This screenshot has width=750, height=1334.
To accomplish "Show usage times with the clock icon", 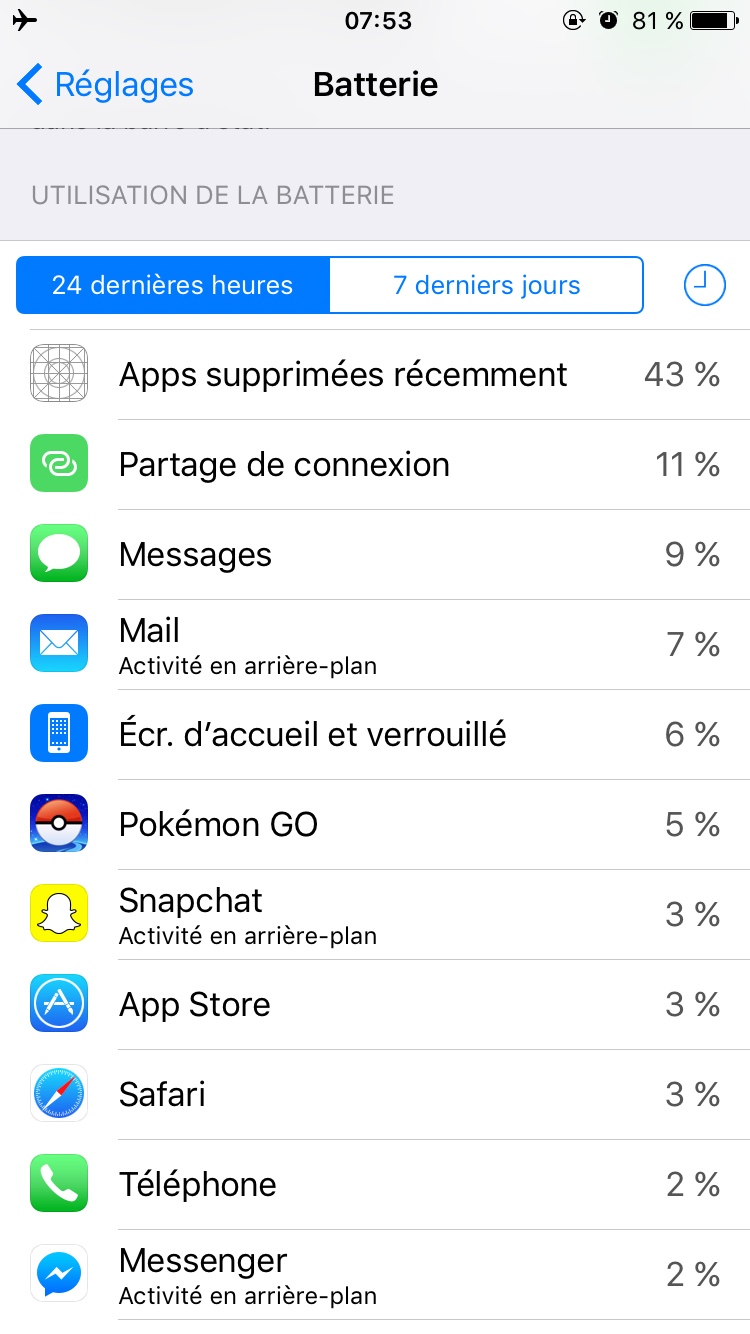I will (704, 285).
